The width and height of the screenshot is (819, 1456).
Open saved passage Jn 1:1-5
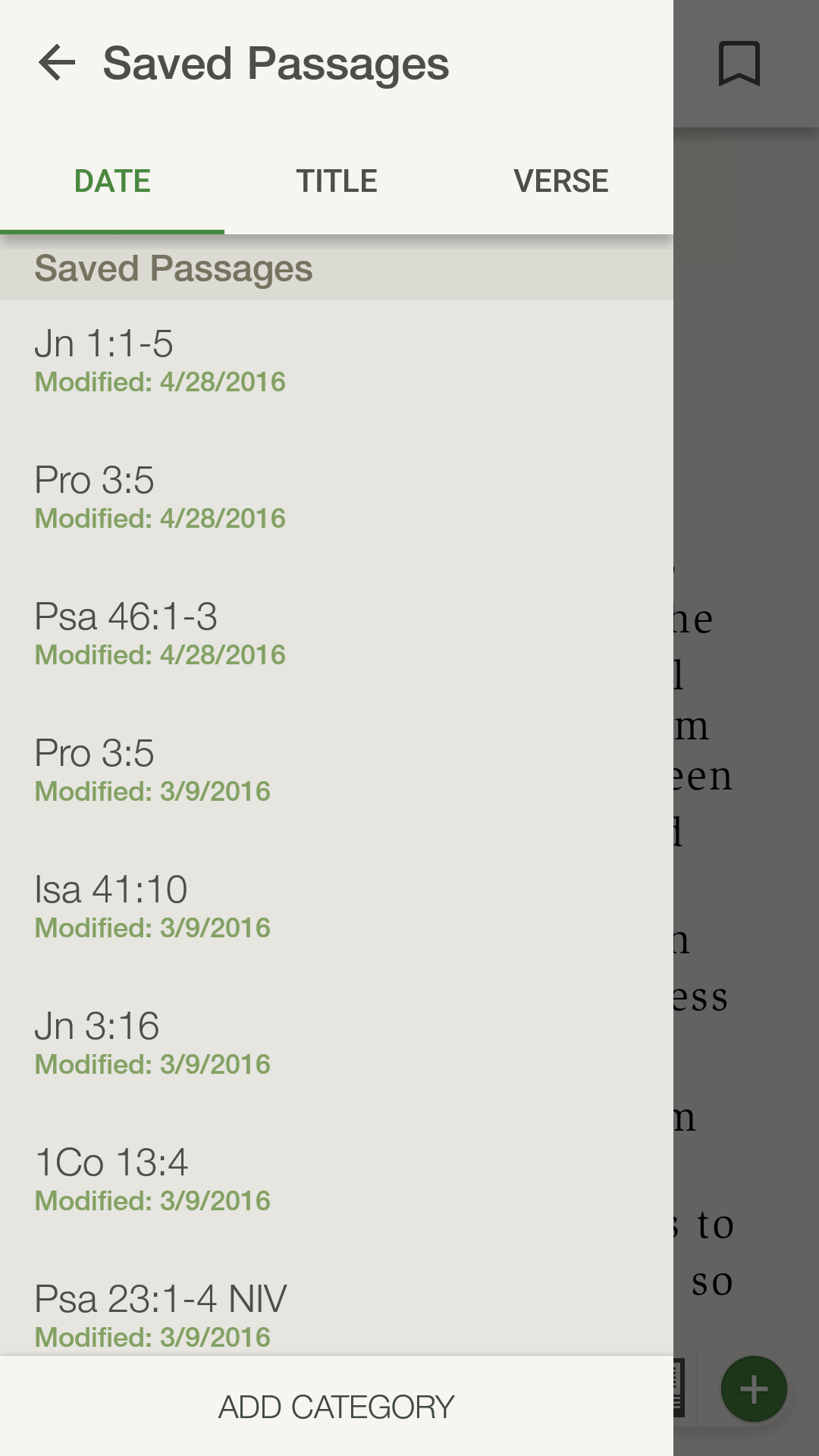(x=337, y=361)
